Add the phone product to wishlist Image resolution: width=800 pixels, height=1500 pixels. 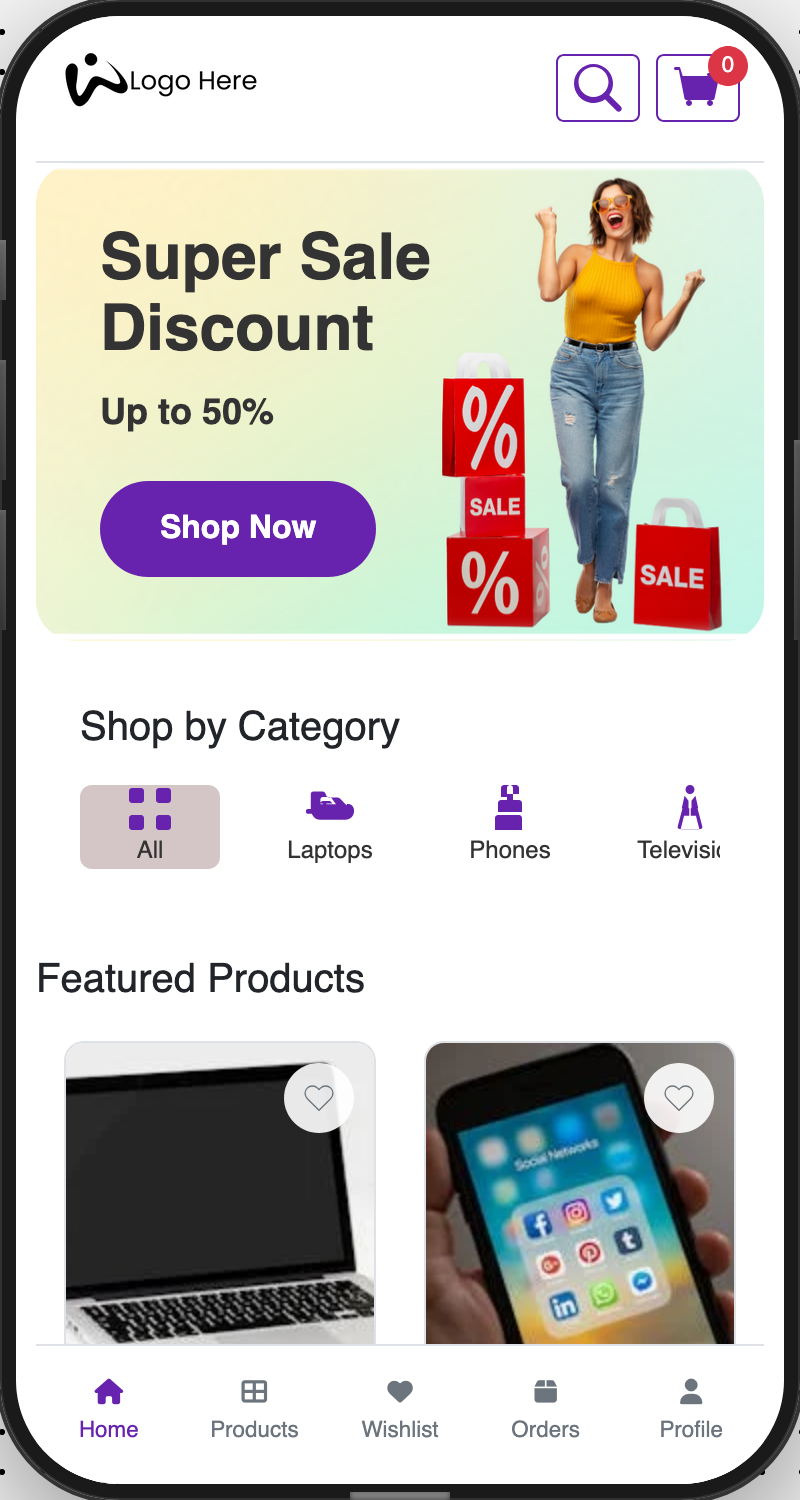pos(679,1098)
